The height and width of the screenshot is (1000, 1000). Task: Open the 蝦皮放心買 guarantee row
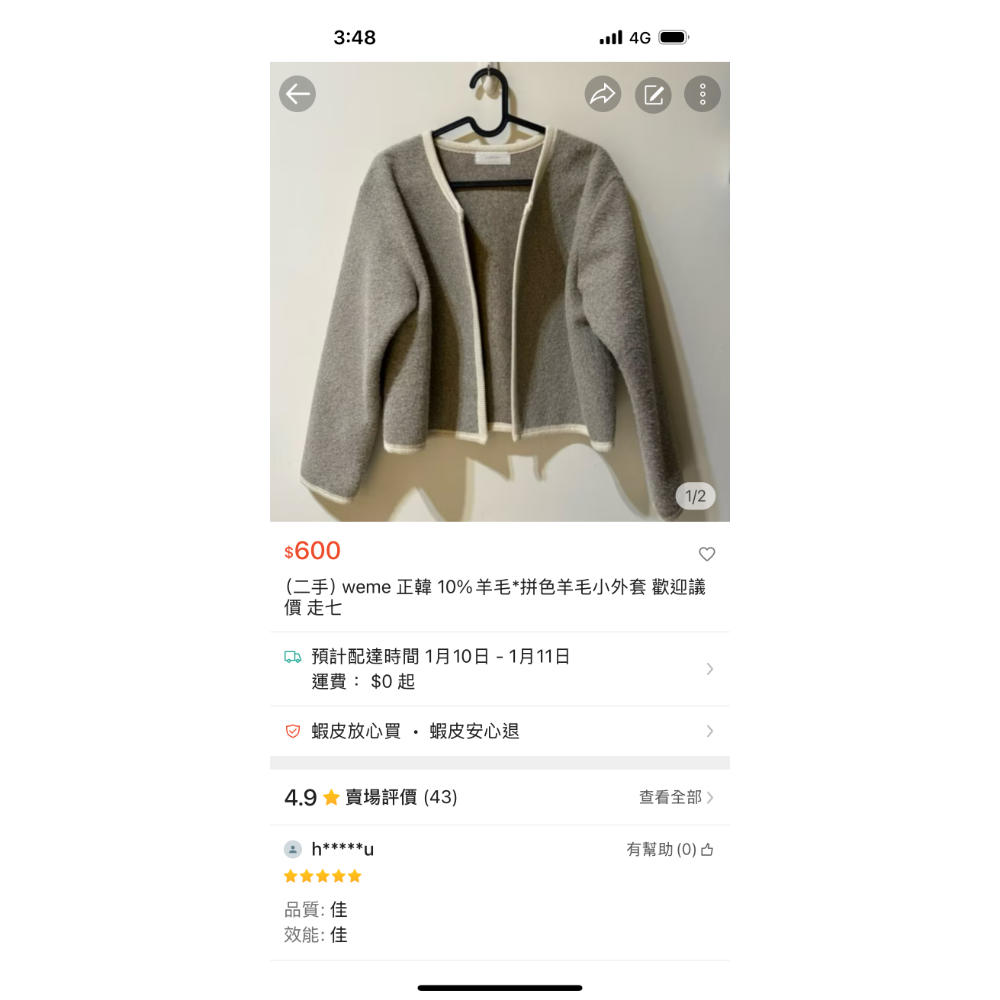pyautogui.click(x=500, y=731)
